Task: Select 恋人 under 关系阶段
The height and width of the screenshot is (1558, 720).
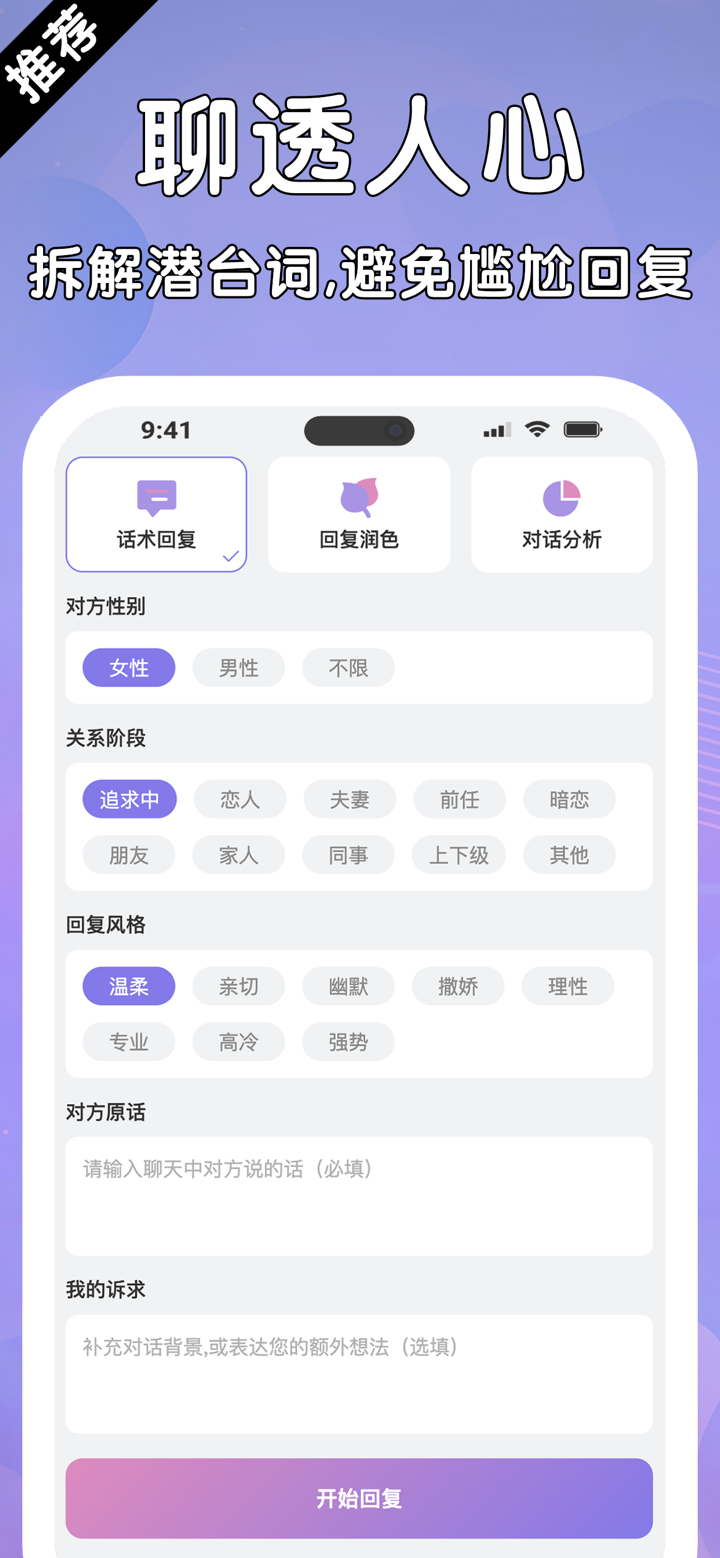Action: (238, 799)
